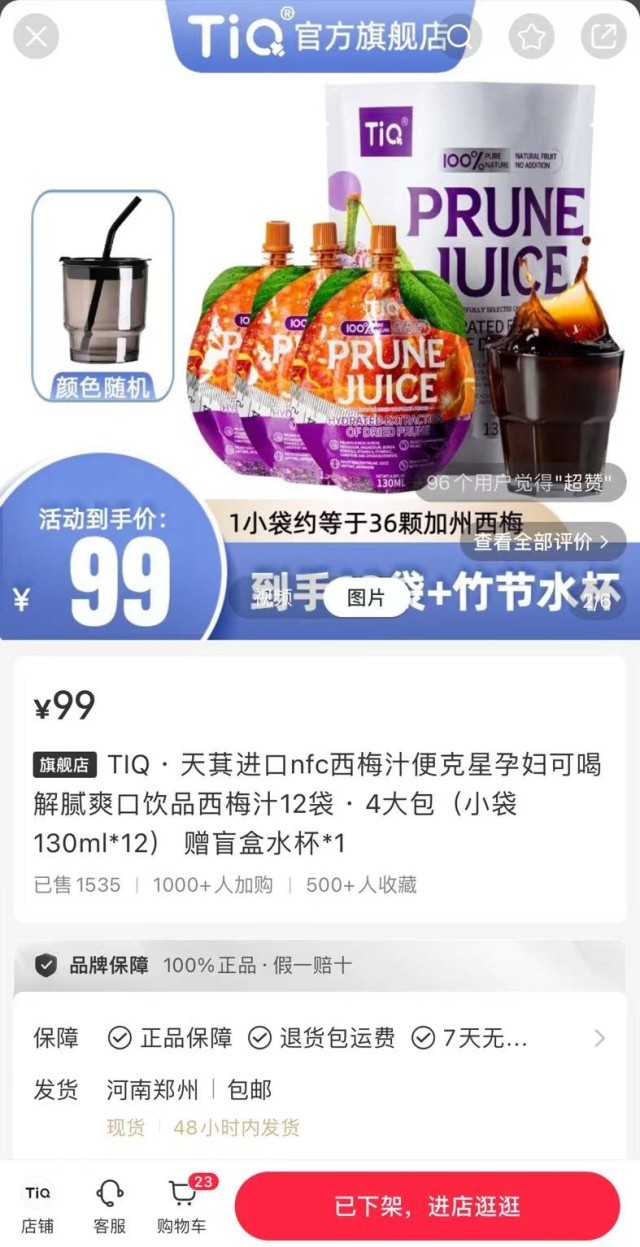This screenshot has width=640, height=1247.
Task: Close the product detail page
Action: point(36,38)
